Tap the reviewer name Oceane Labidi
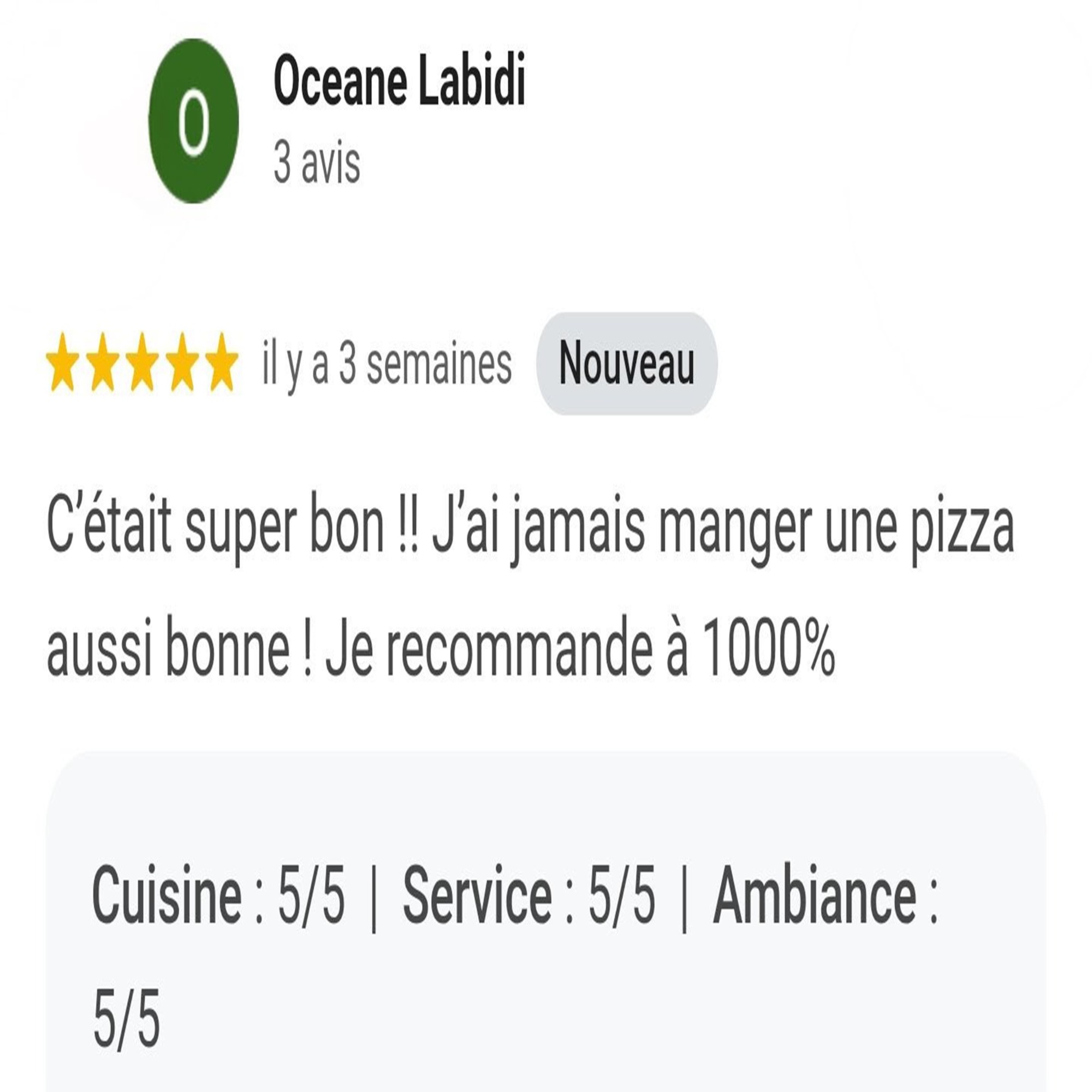Image resolution: width=1092 pixels, height=1092 pixels. pos(399,81)
